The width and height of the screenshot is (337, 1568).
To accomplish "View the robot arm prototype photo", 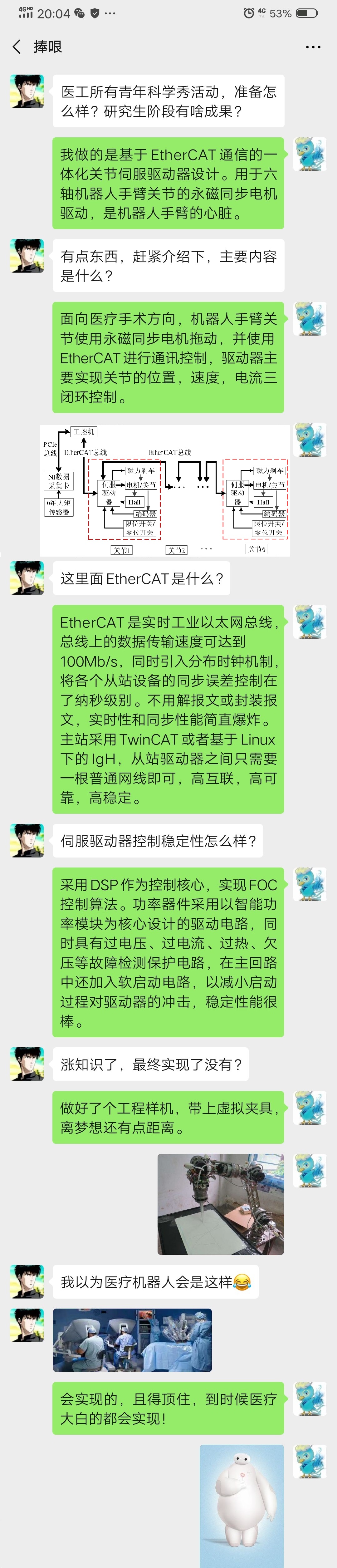I will pyautogui.click(x=220, y=1204).
